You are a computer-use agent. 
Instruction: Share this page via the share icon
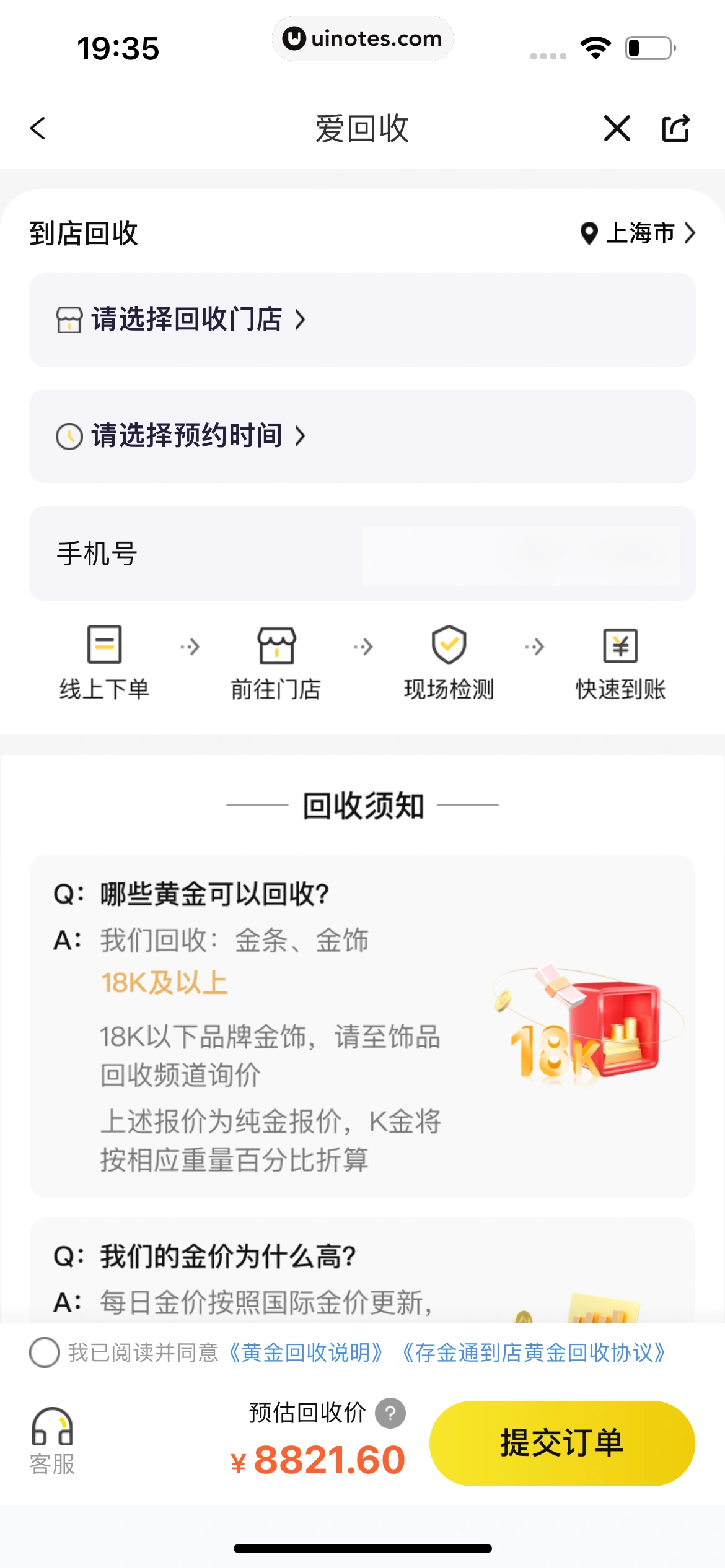coord(675,128)
